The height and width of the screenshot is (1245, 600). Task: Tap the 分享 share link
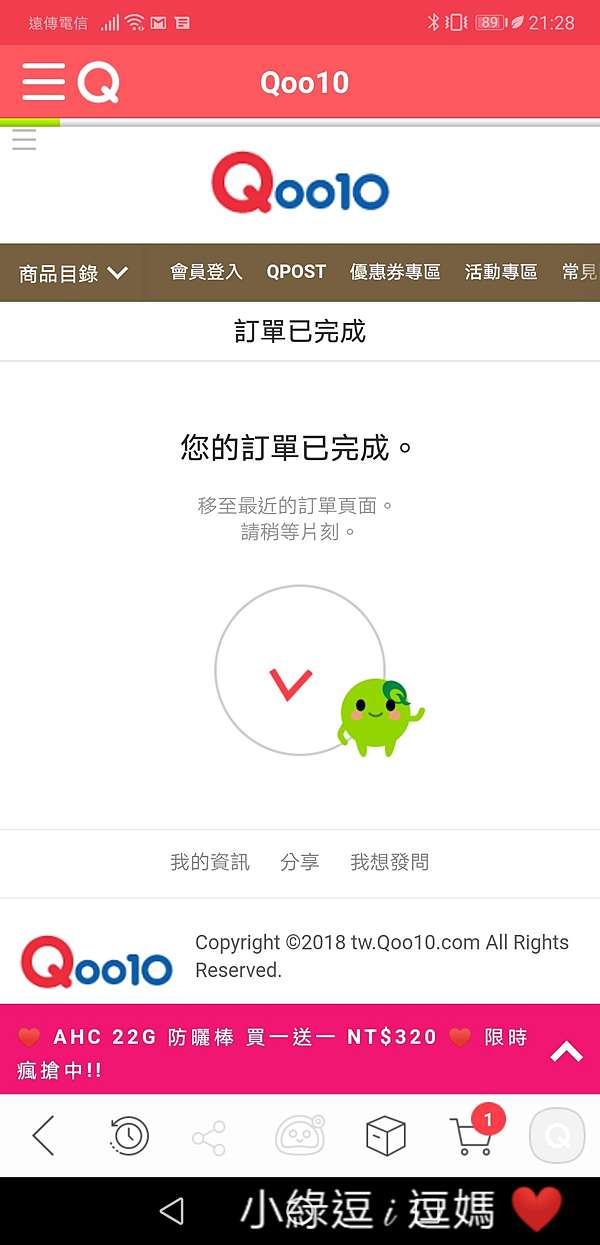pyautogui.click(x=300, y=862)
